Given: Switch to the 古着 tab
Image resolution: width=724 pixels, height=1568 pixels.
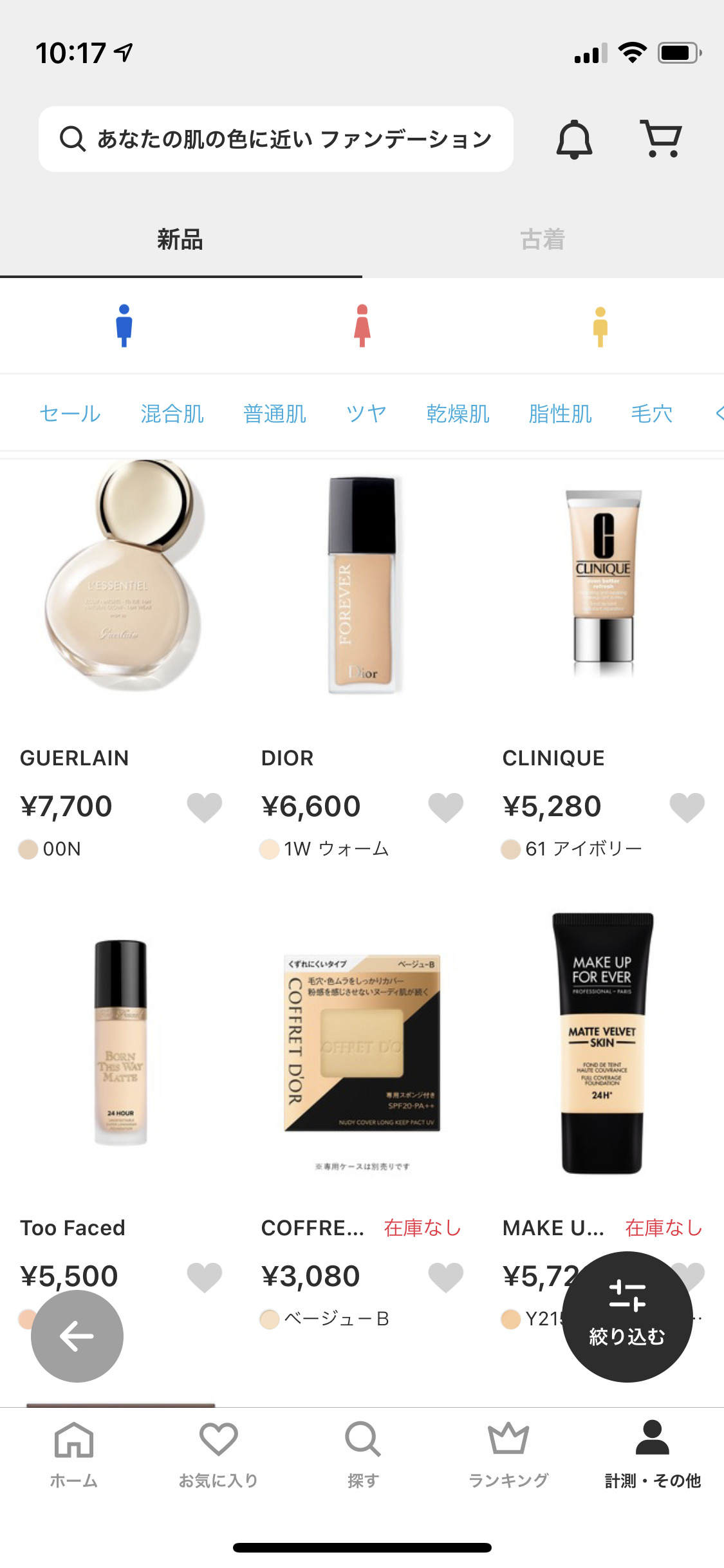Looking at the screenshot, I should (x=543, y=240).
